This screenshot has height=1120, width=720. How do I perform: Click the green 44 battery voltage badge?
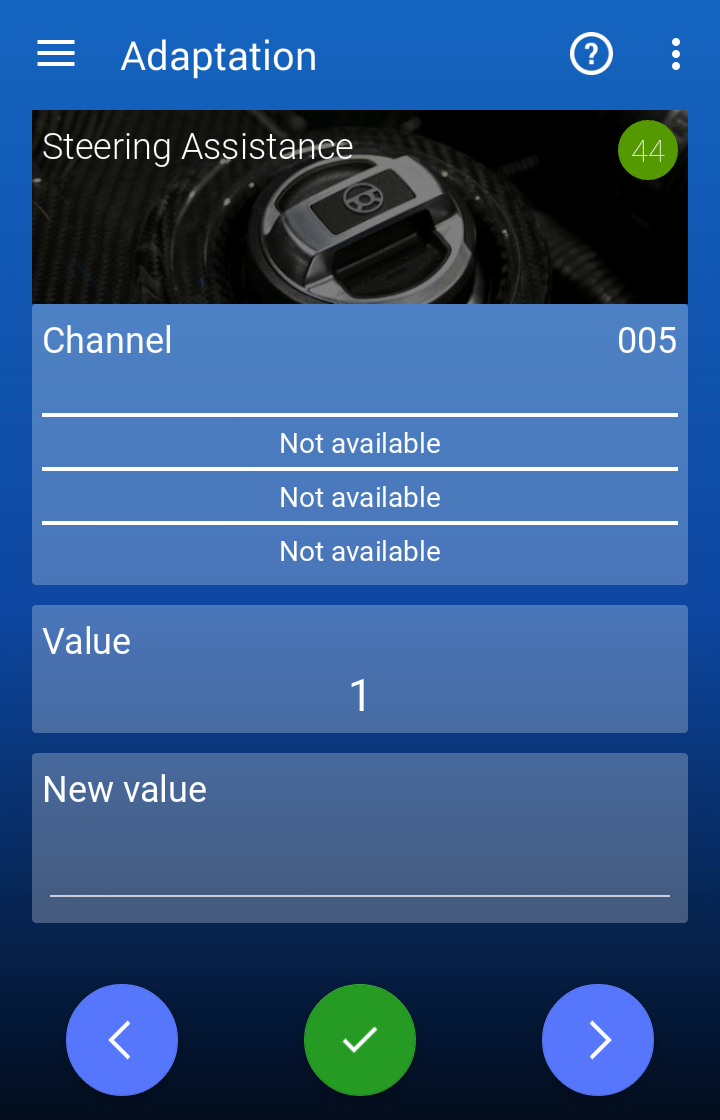(x=647, y=150)
